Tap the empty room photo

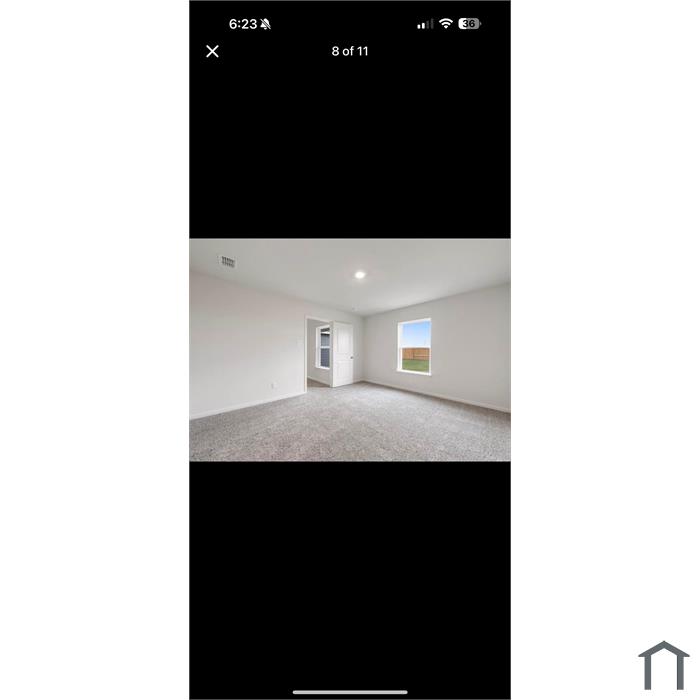coord(350,350)
